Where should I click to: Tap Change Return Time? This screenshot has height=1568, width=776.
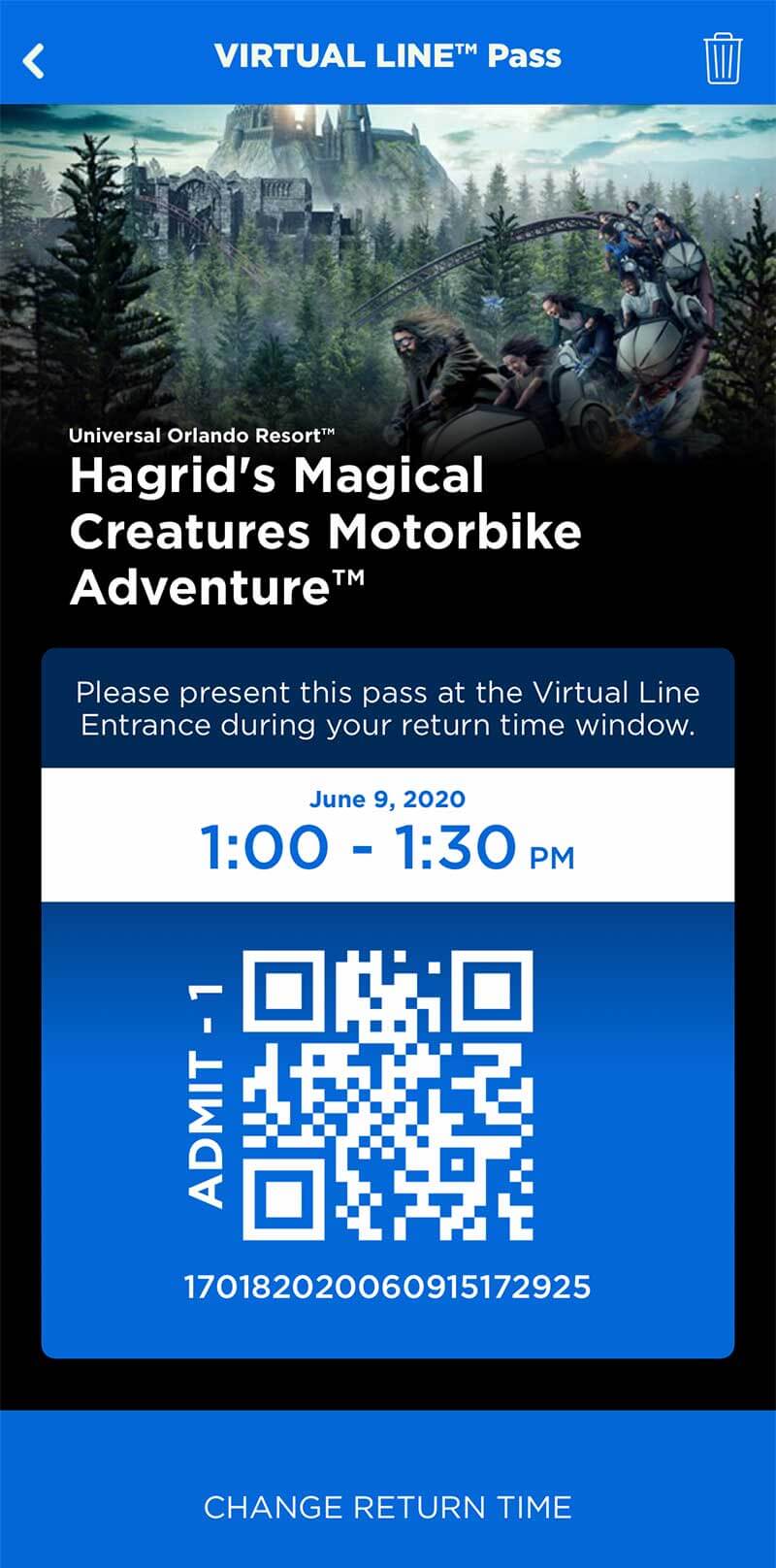tap(388, 1507)
